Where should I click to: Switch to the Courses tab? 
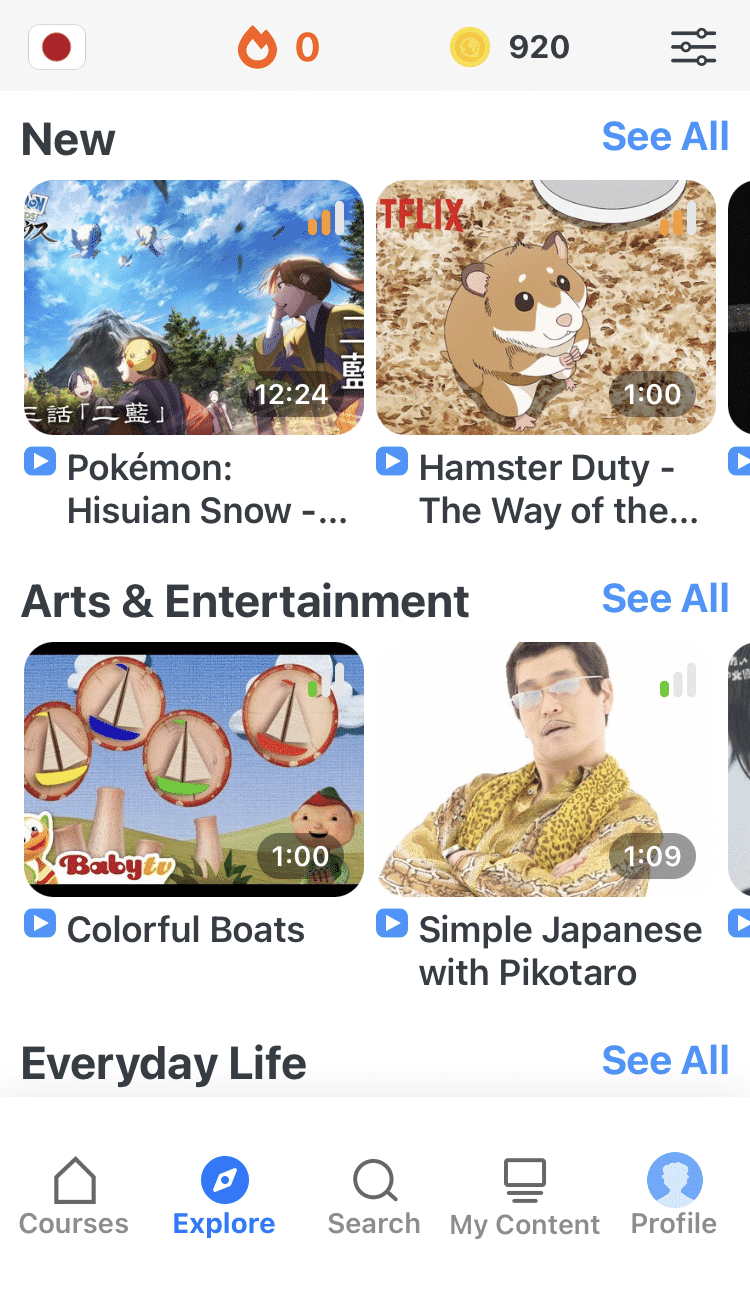coord(74,1196)
